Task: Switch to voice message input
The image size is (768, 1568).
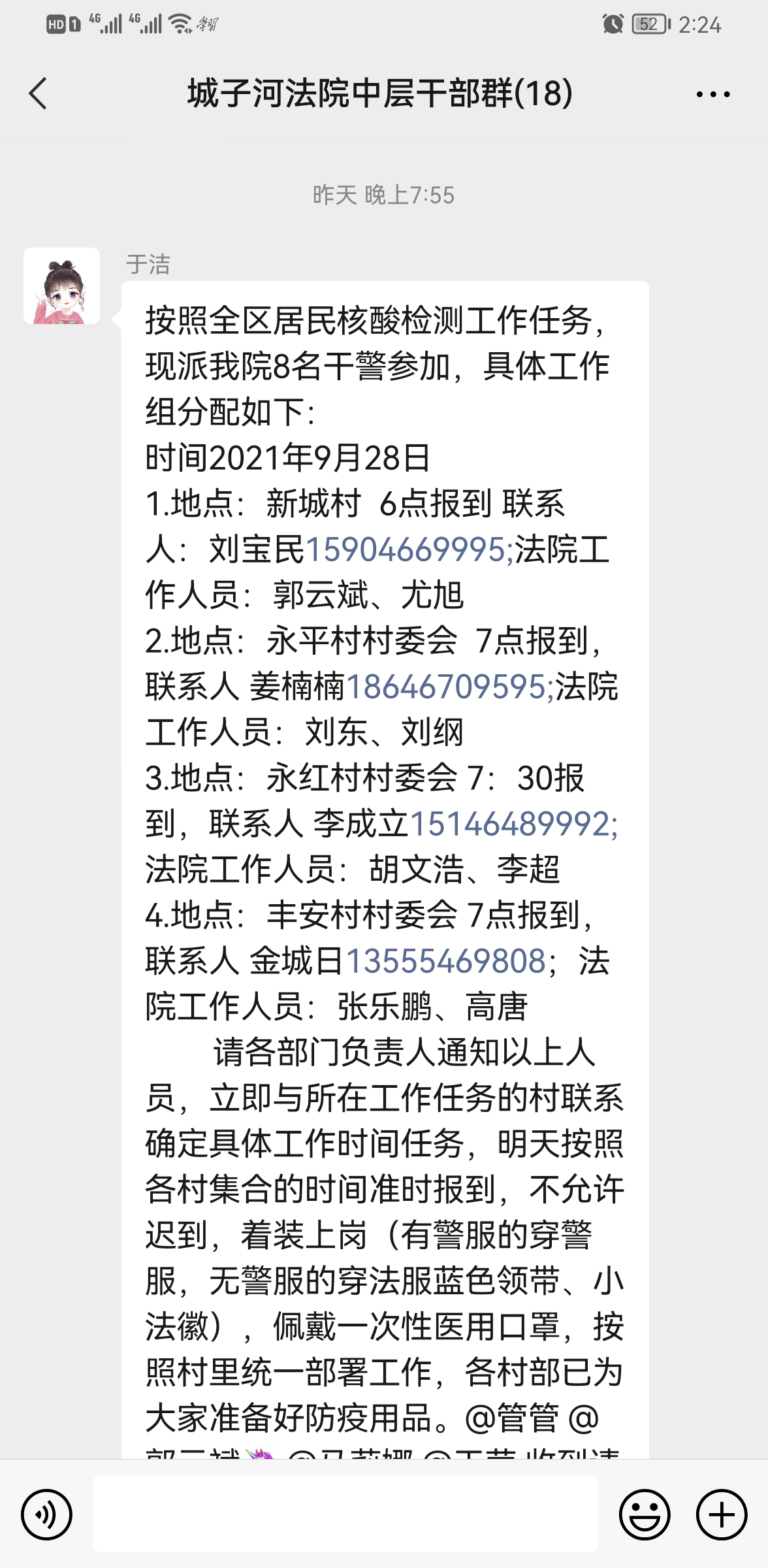Action: [x=46, y=1514]
